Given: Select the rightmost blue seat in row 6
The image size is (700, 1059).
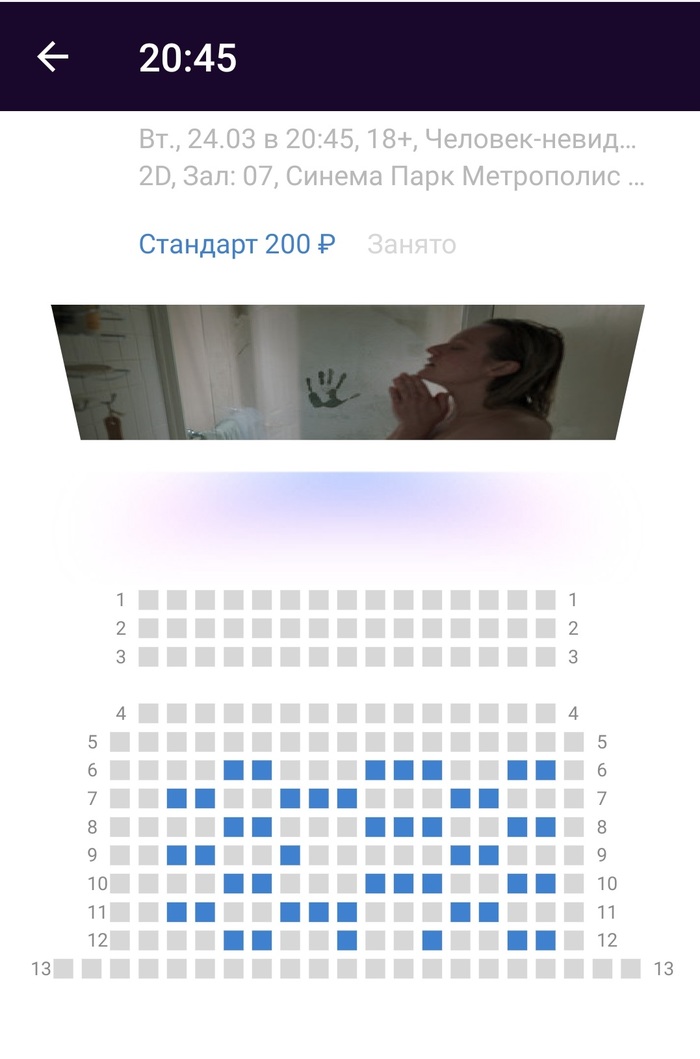Looking at the screenshot, I should click(545, 770).
